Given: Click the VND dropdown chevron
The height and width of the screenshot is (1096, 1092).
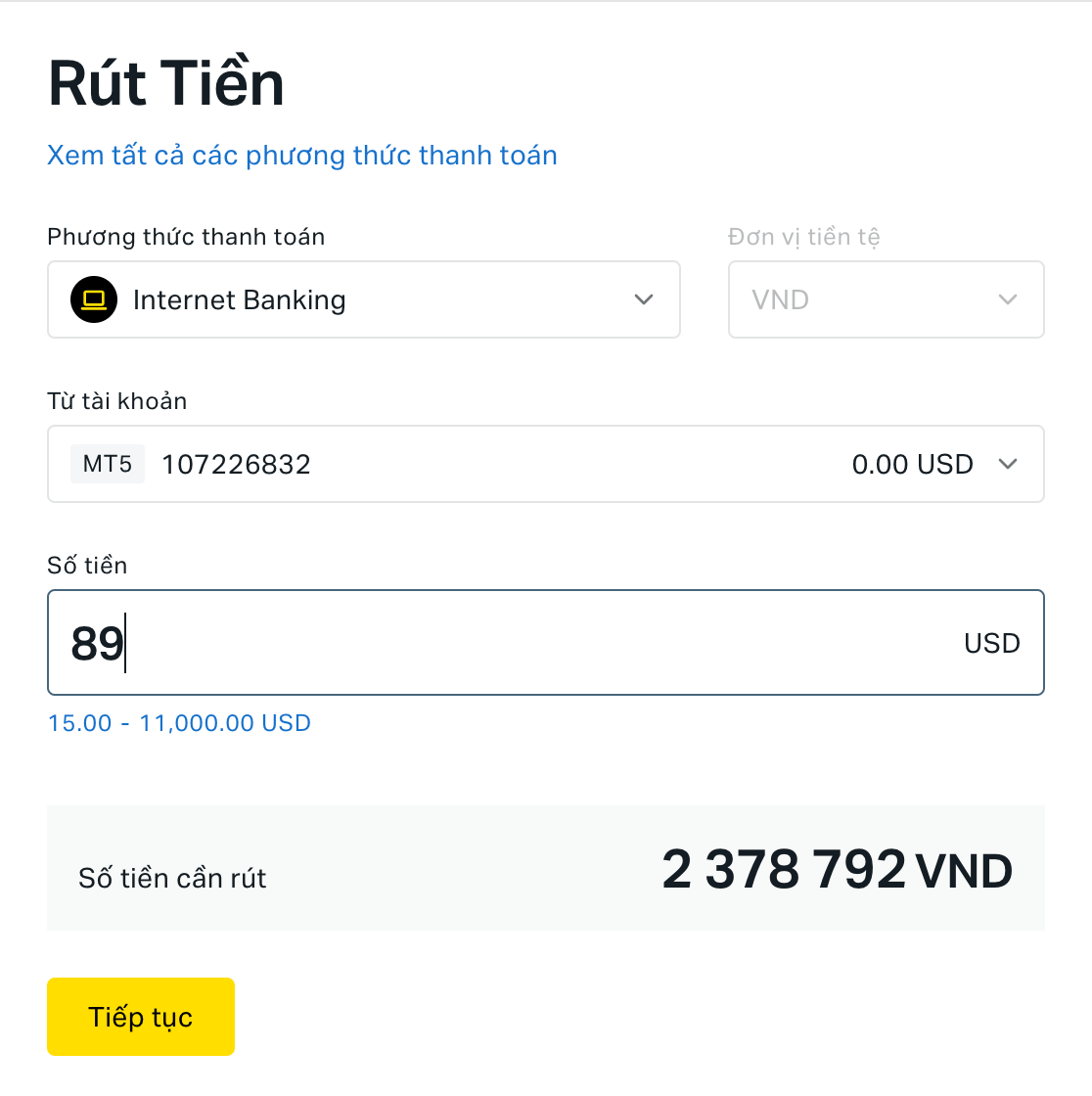Looking at the screenshot, I should pyautogui.click(x=1007, y=299).
